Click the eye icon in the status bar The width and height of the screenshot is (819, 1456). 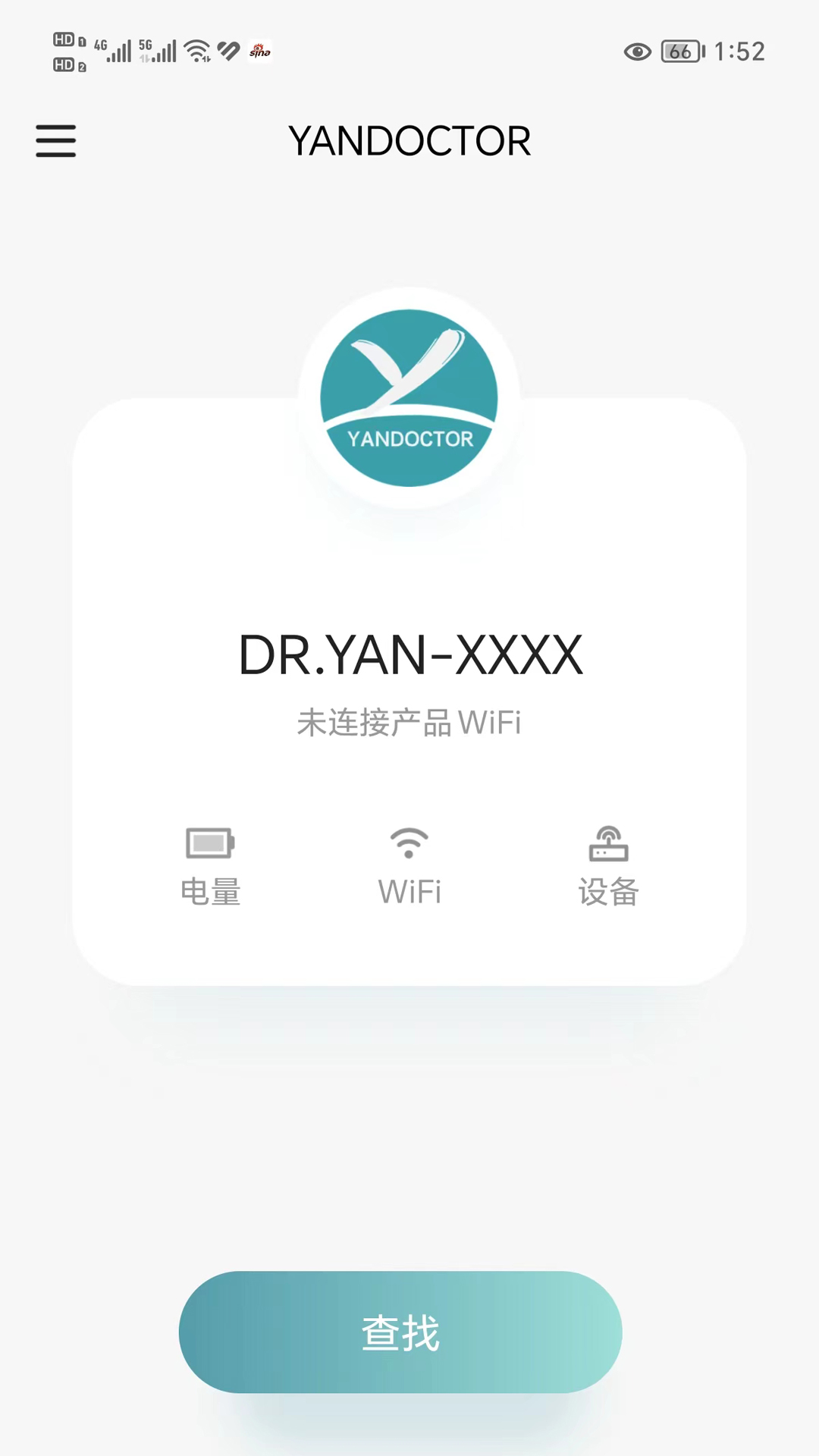tap(637, 52)
